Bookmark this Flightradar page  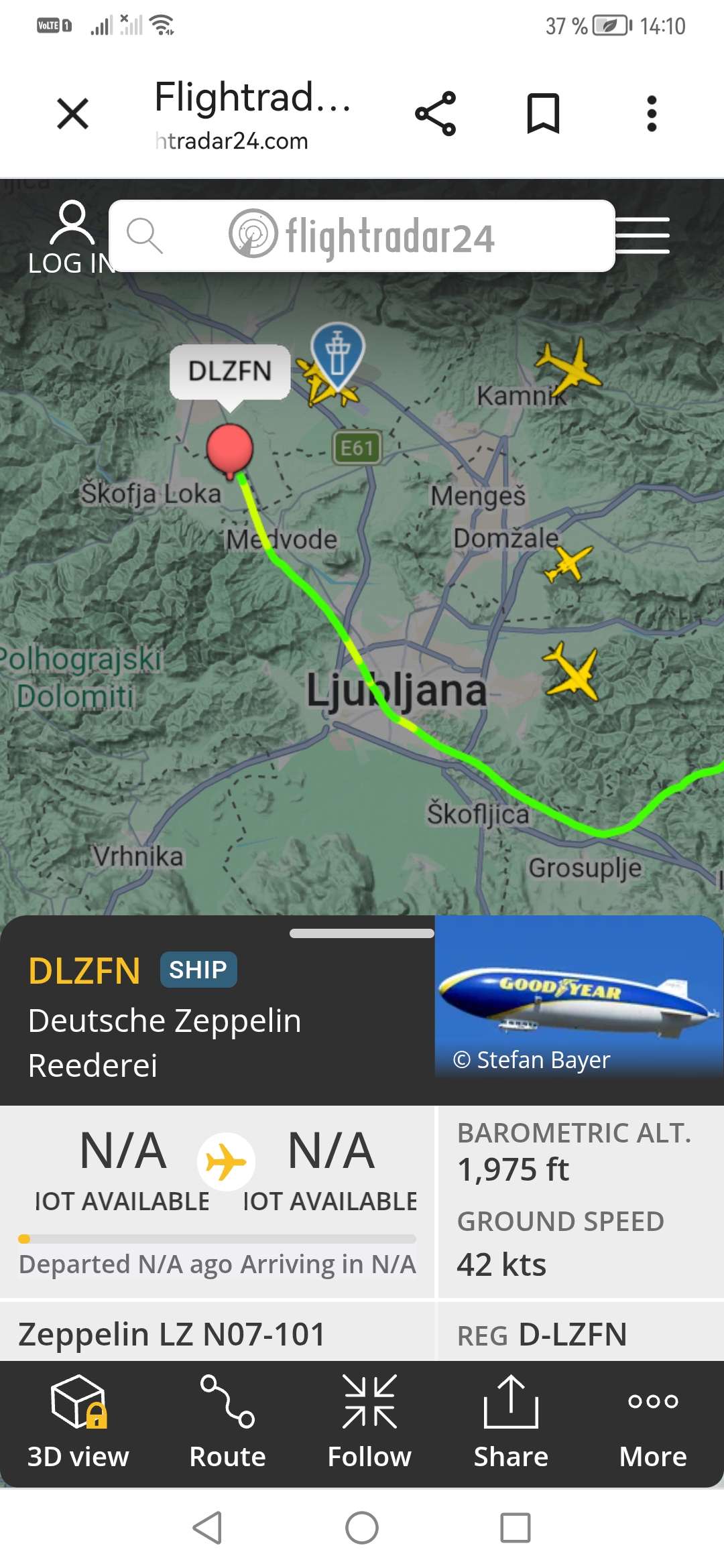coord(543,113)
